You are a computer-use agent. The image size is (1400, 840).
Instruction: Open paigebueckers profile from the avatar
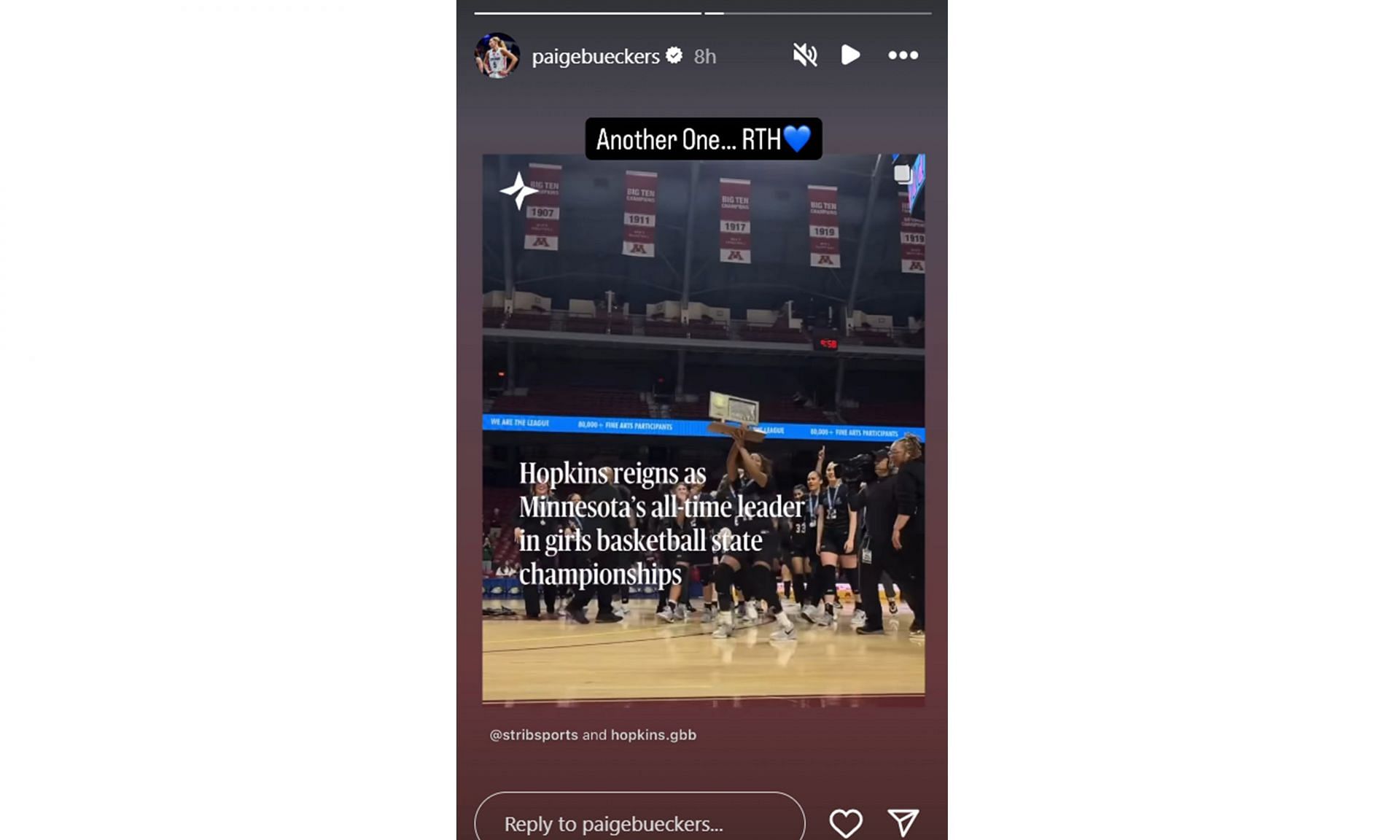[497, 55]
